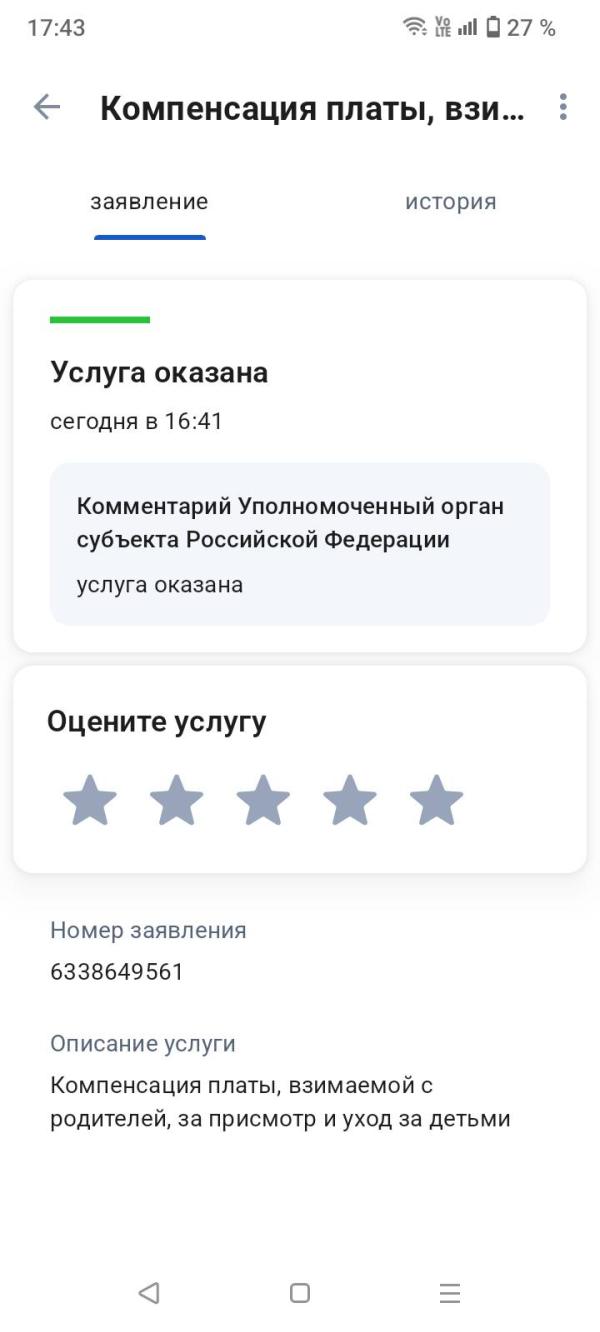Tap the system home button
Image resolution: width=600 pixels, height=1332 pixels.
click(300, 1293)
